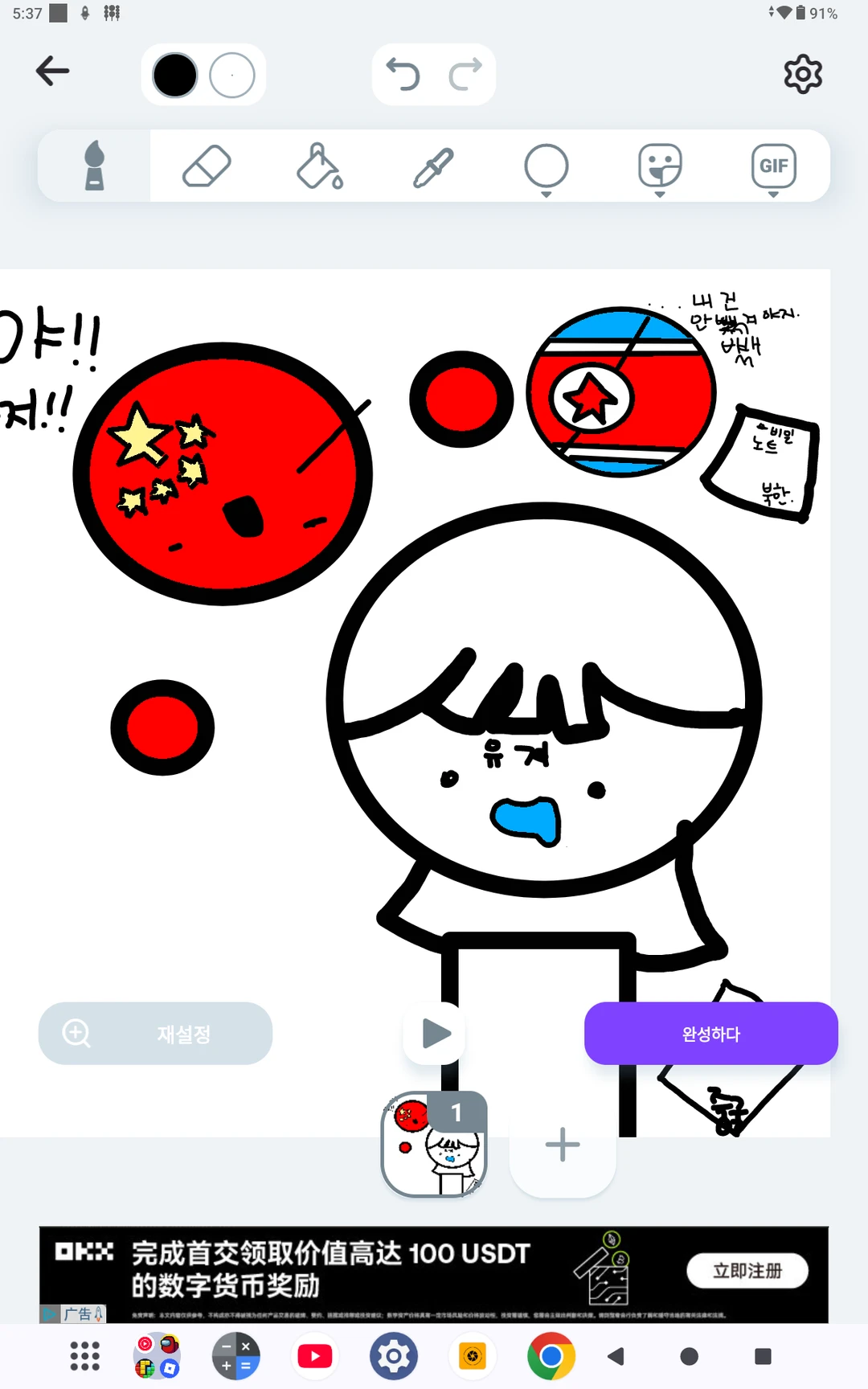Pick the paint bucket fill tool
Screen dimensions: 868x1389
320,166
